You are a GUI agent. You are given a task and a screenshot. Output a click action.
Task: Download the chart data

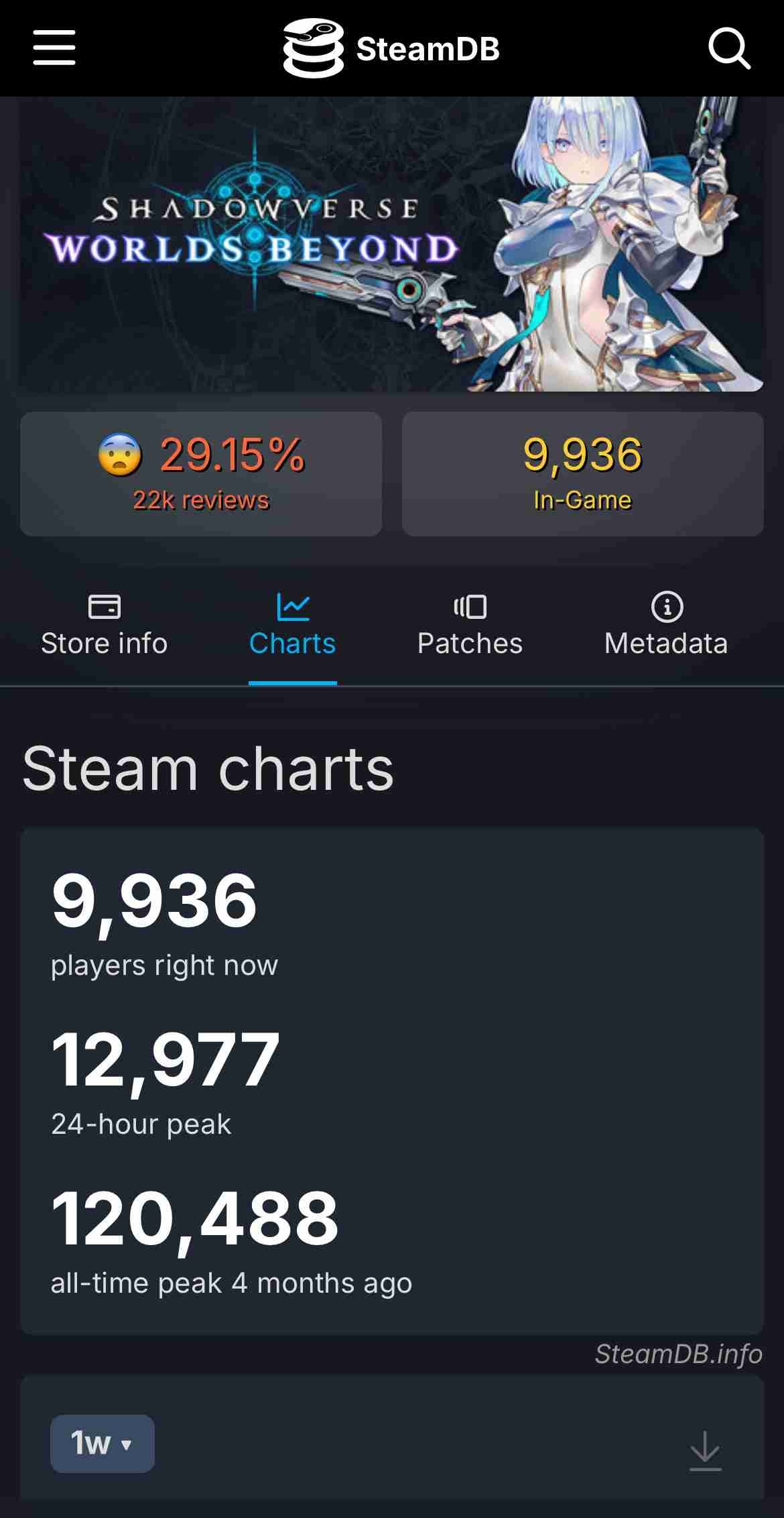[x=705, y=1450]
